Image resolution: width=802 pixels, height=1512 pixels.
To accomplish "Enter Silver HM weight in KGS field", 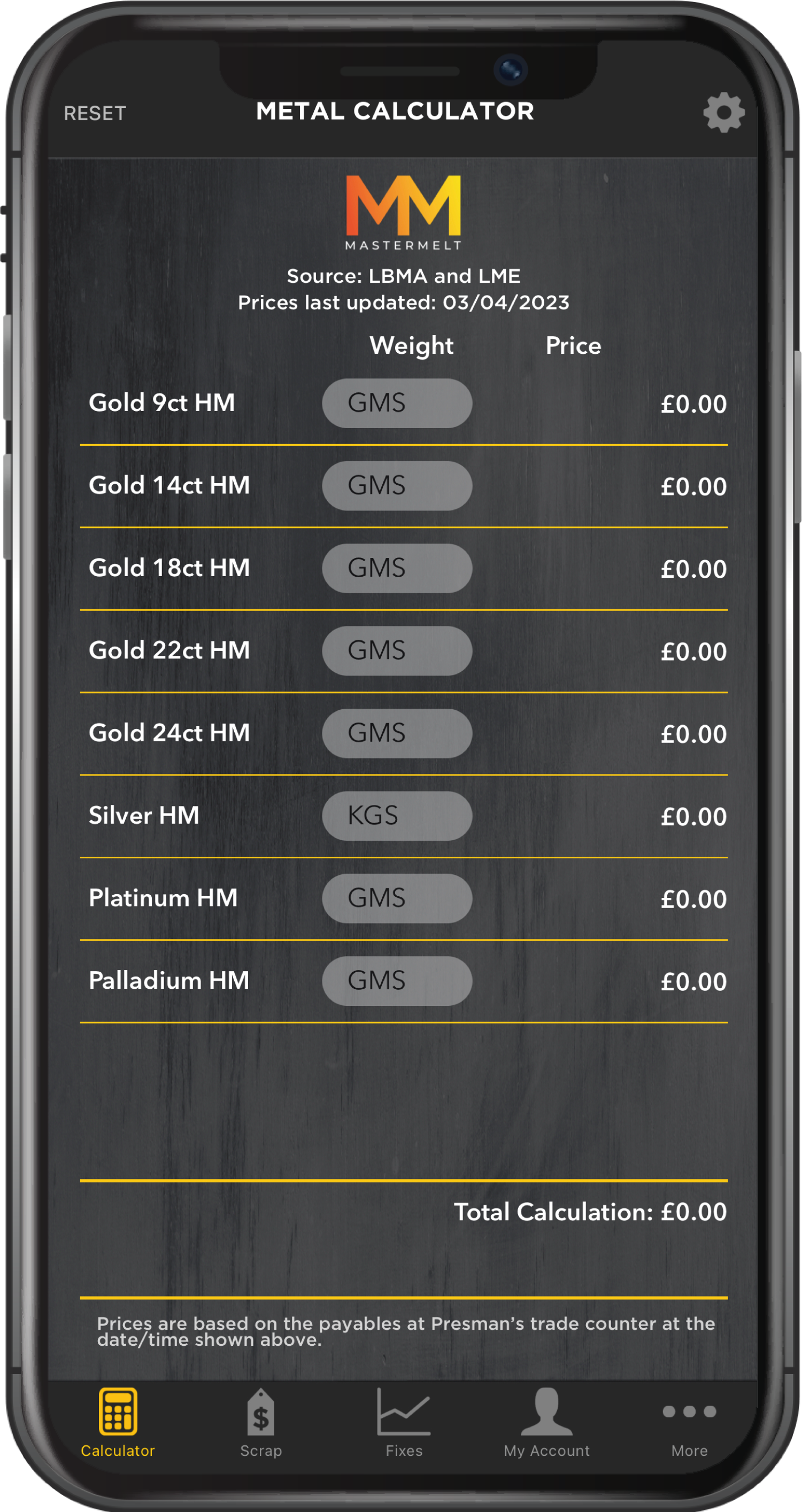I will [397, 816].
